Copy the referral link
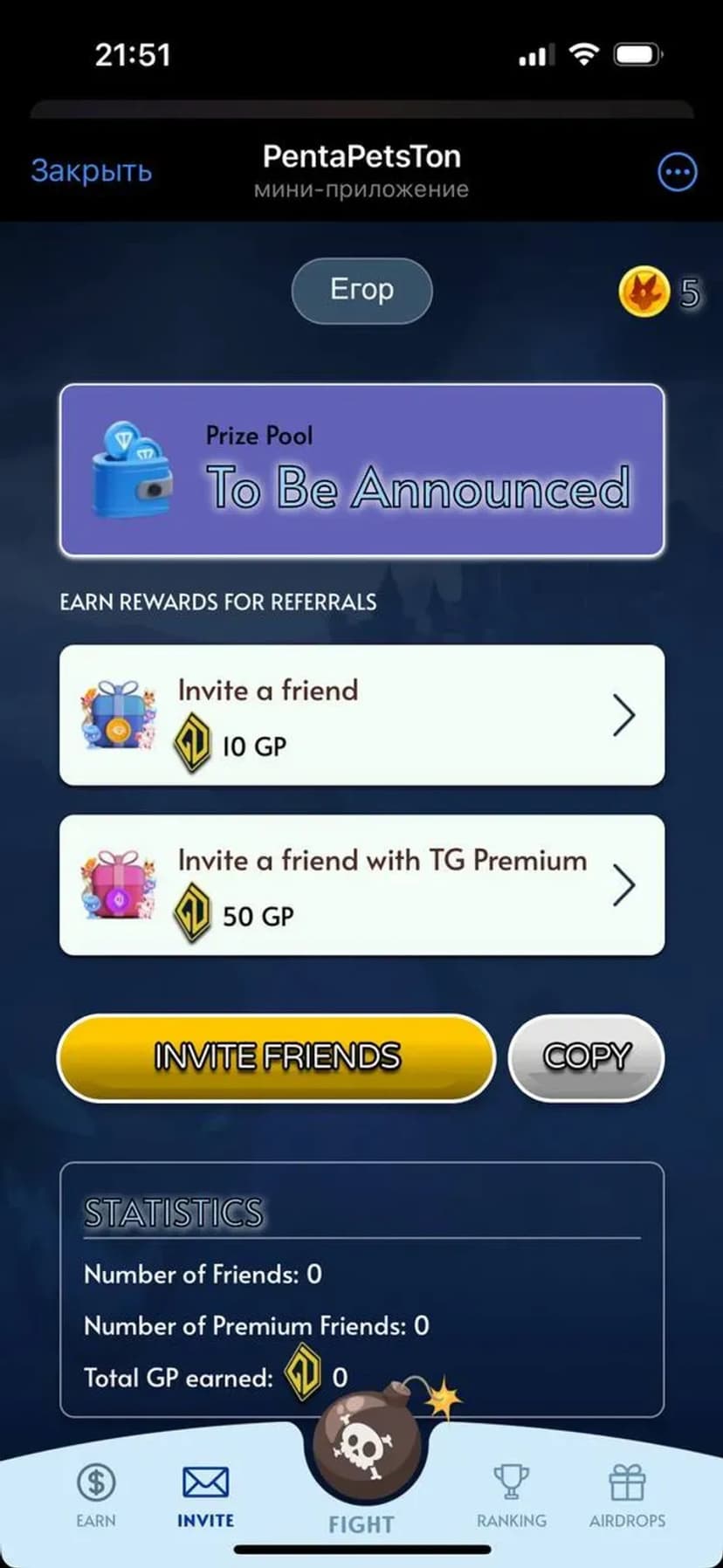723x1568 pixels. [x=586, y=1056]
